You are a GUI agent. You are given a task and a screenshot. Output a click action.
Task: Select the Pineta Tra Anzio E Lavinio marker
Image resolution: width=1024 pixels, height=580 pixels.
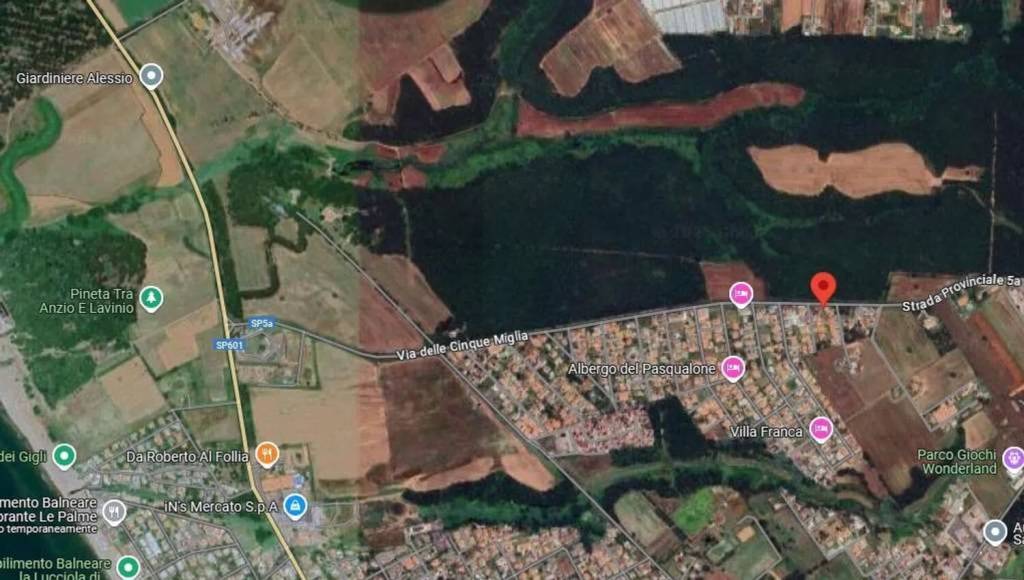[x=151, y=298]
